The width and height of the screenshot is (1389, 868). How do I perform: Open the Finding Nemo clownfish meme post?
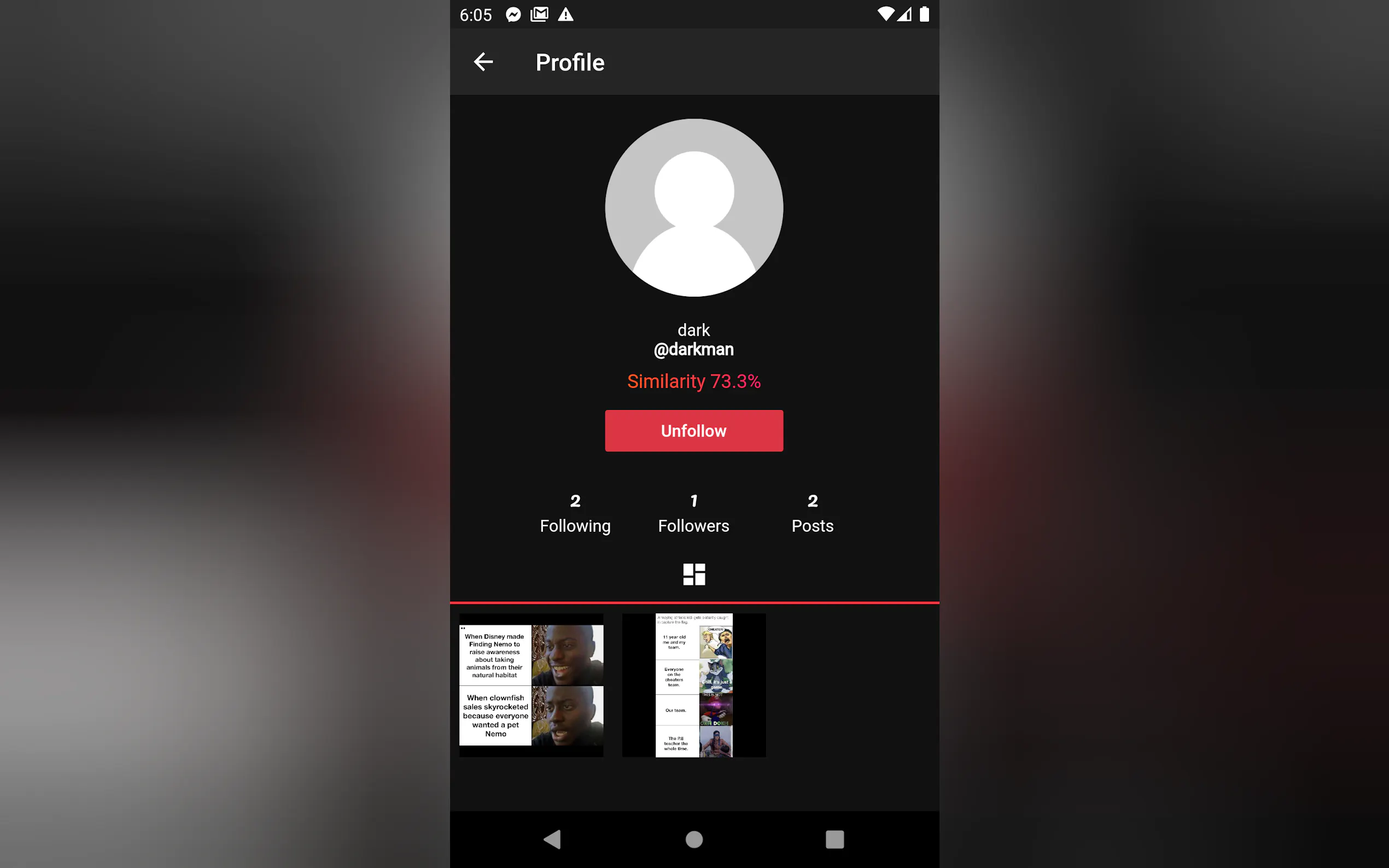[x=531, y=685]
